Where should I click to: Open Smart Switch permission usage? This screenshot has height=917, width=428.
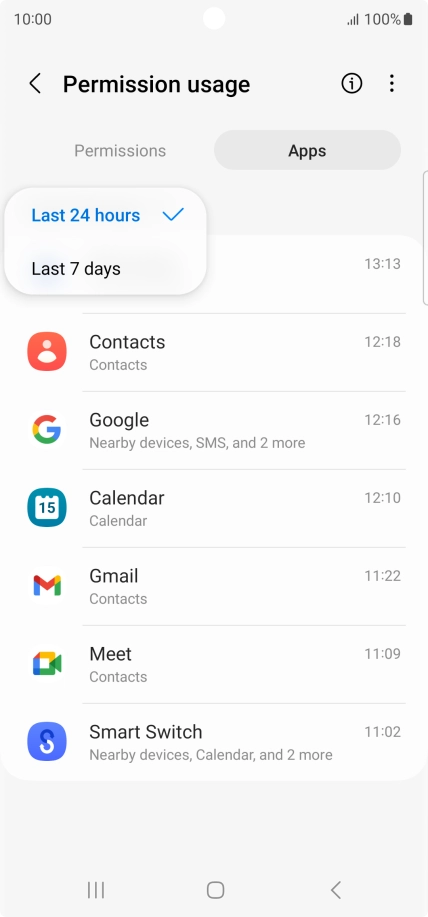coord(214,742)
